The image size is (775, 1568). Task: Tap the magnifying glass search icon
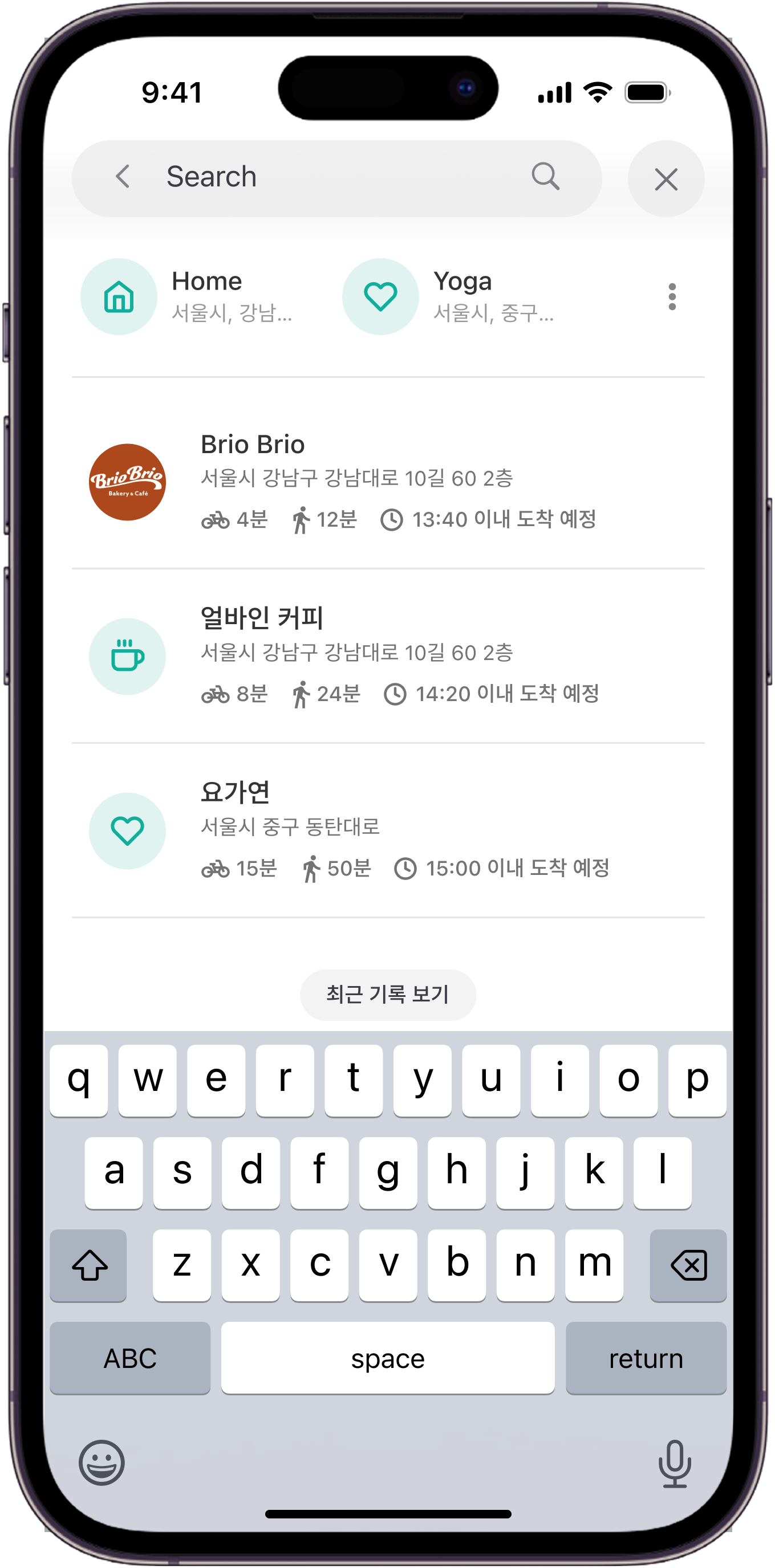coord(545,177)
